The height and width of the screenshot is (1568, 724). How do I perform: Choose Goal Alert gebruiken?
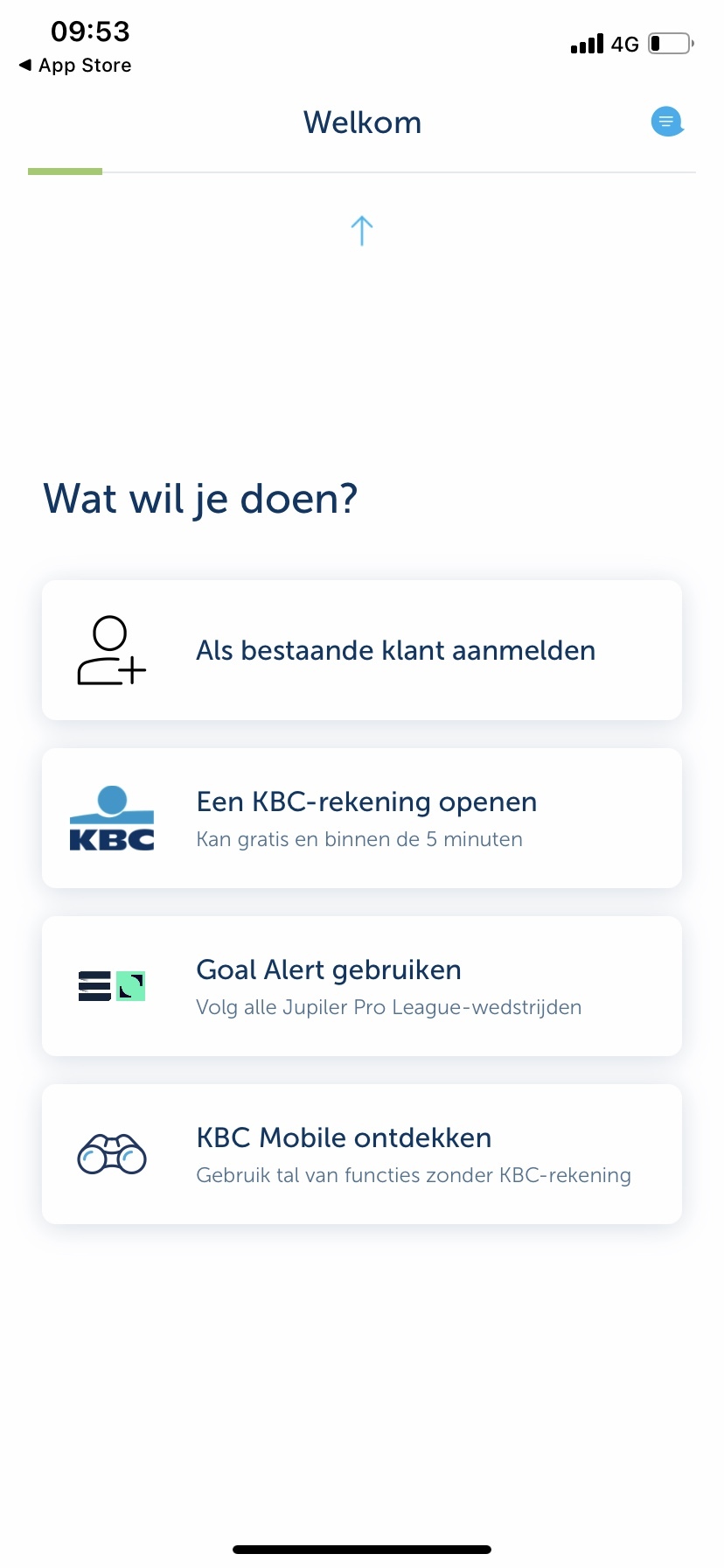pos(362,986)
